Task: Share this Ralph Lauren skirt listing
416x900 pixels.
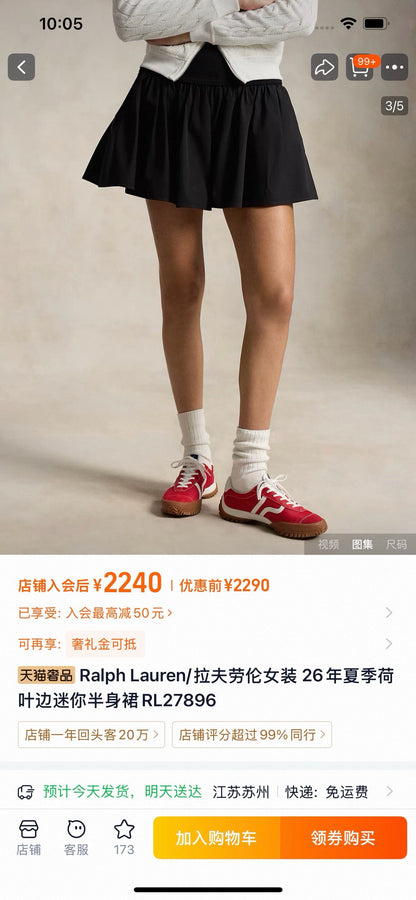Action: (325, 67)
